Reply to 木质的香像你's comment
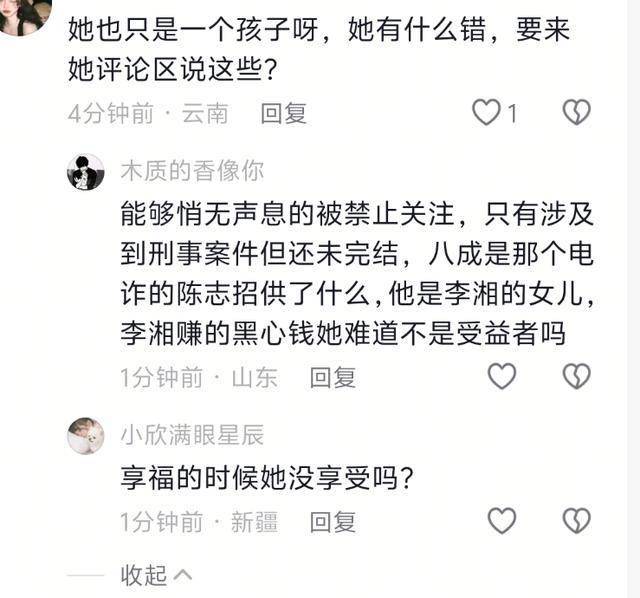This screenshot has height=598, width=640. [332, 378]
